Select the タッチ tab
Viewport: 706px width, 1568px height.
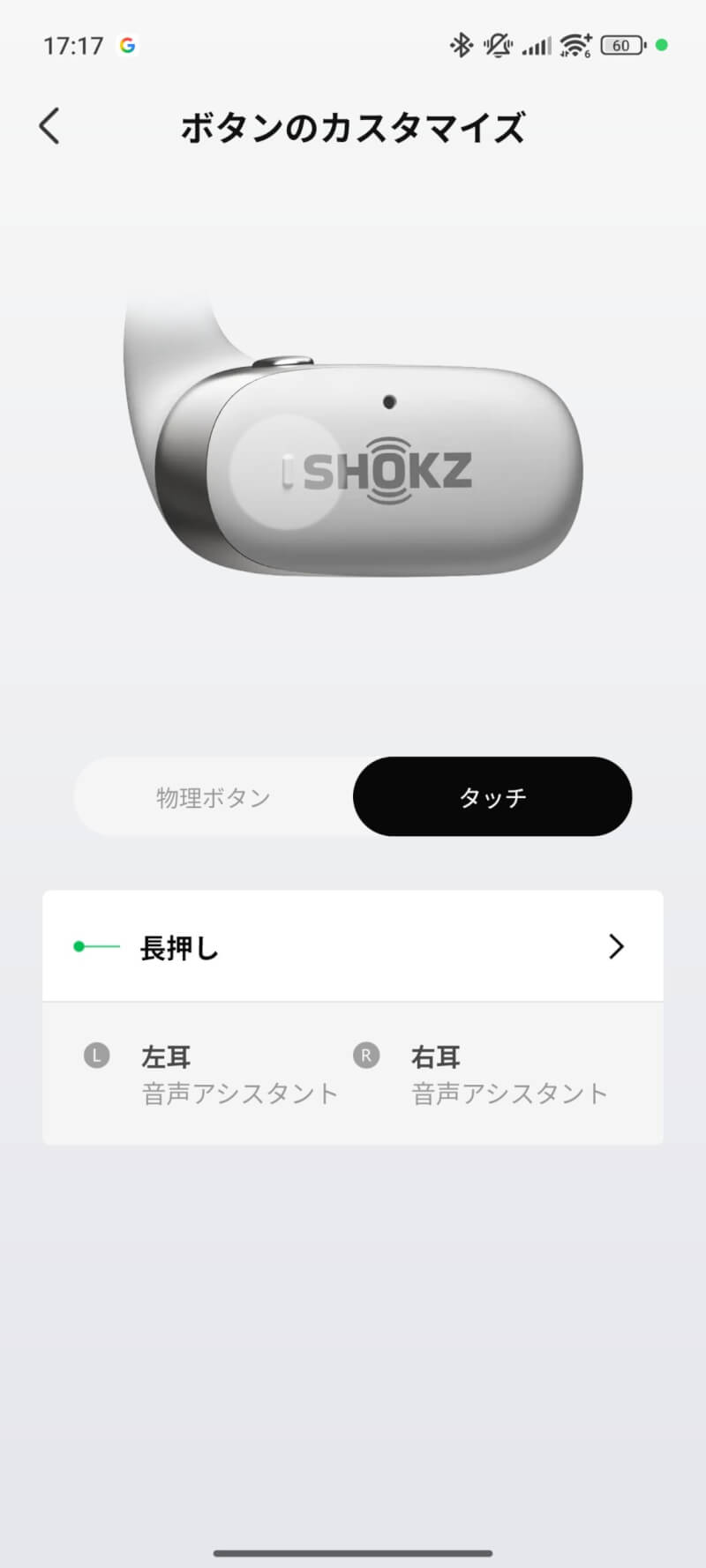pos(492,797)
